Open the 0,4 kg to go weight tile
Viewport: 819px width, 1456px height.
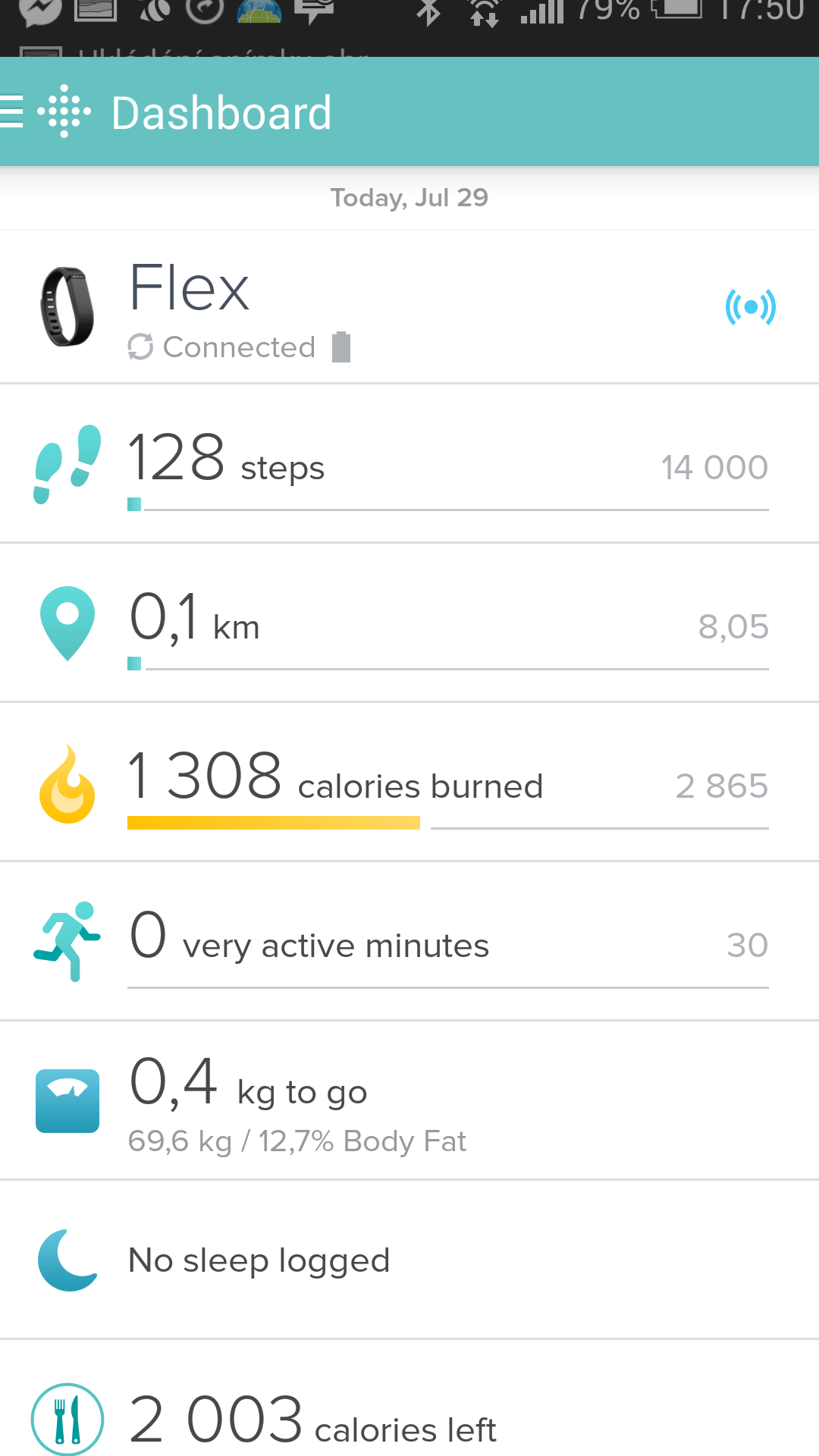[x=409, y=1100]
